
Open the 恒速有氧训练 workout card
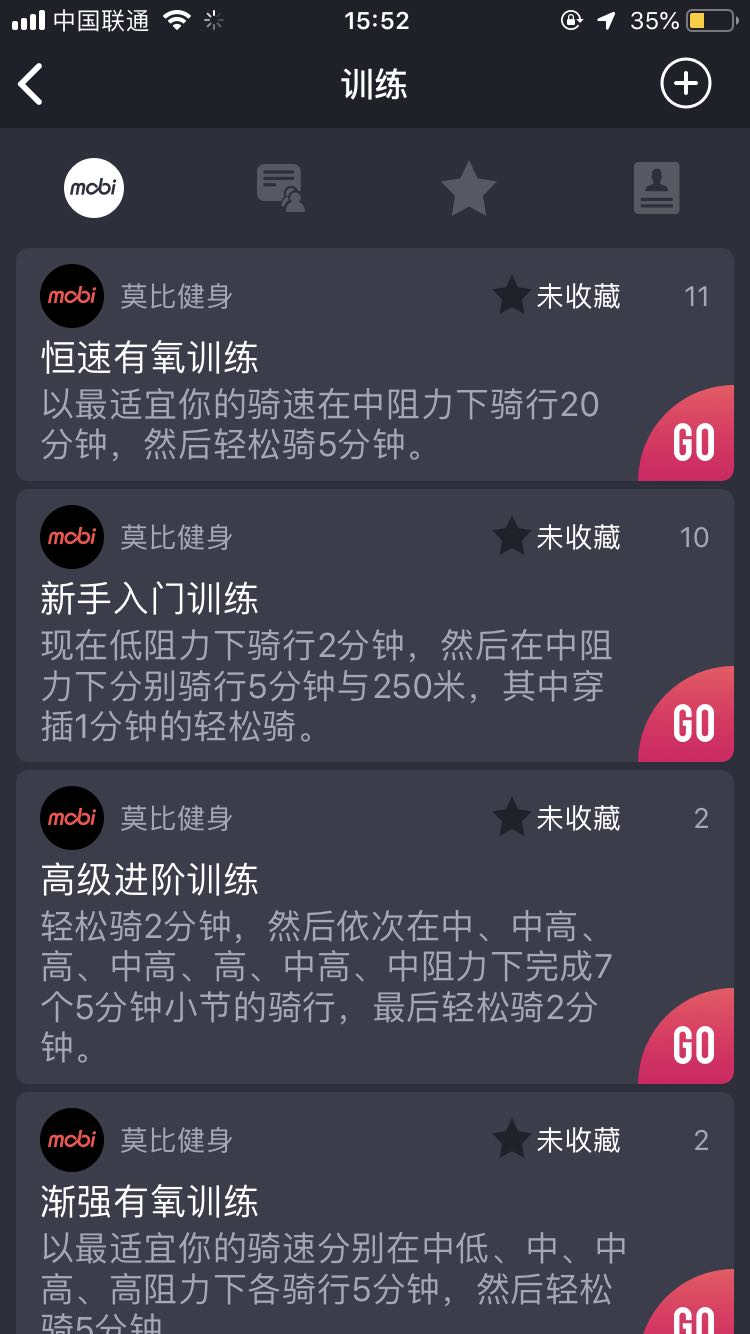click(x=375, y=365)
